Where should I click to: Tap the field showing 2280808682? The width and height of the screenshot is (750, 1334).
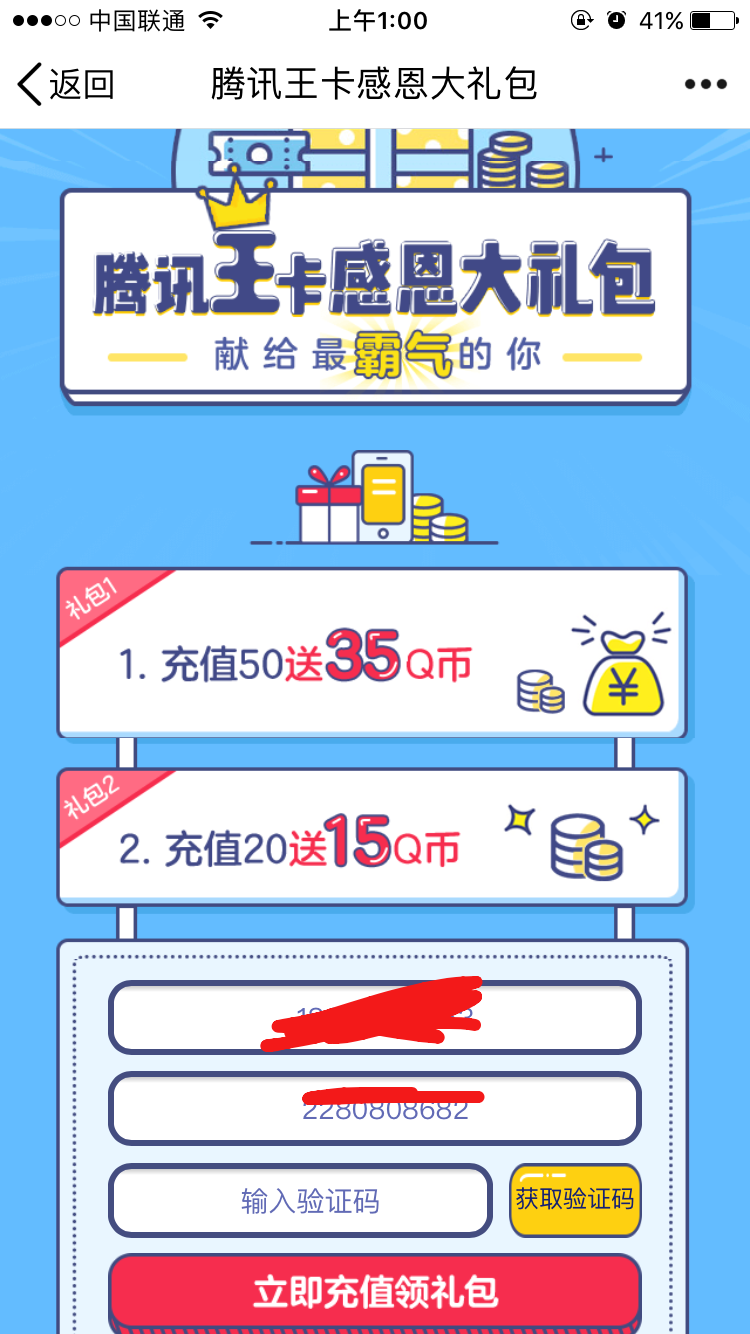tap(374, 1108)
